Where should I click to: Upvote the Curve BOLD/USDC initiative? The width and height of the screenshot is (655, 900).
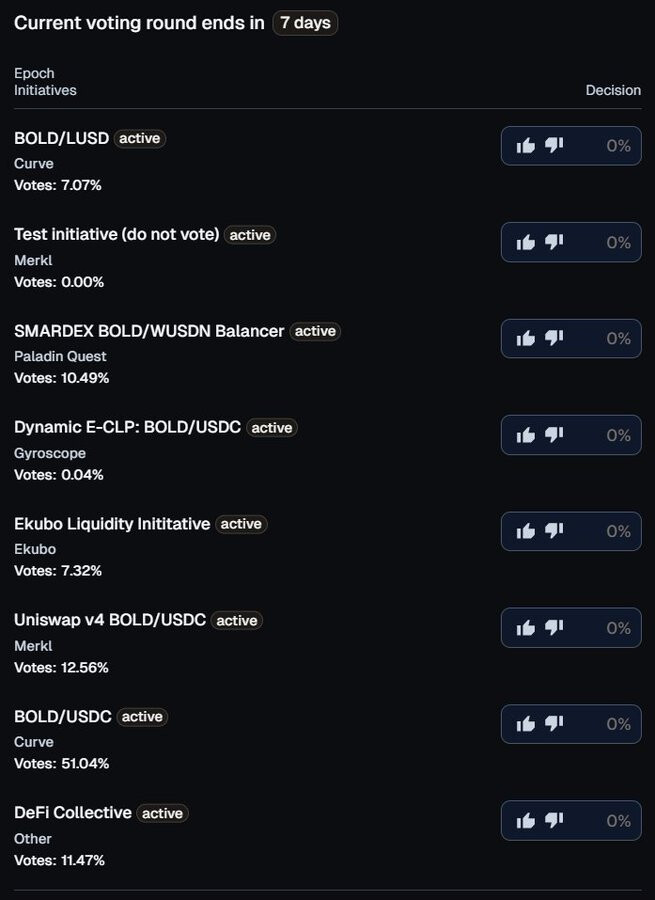tap(526, 724)
